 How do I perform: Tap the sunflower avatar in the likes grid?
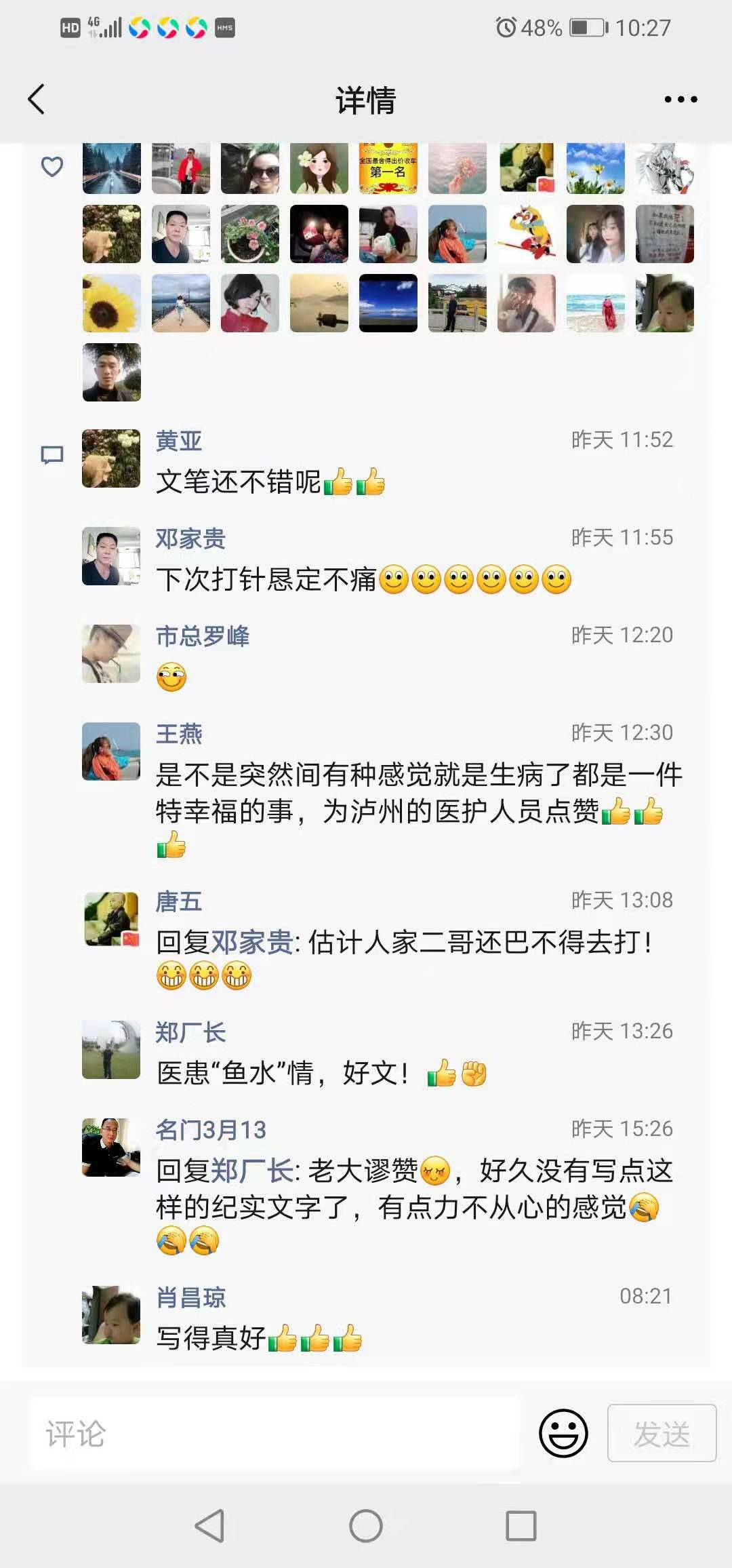click(x=112, y=303)
